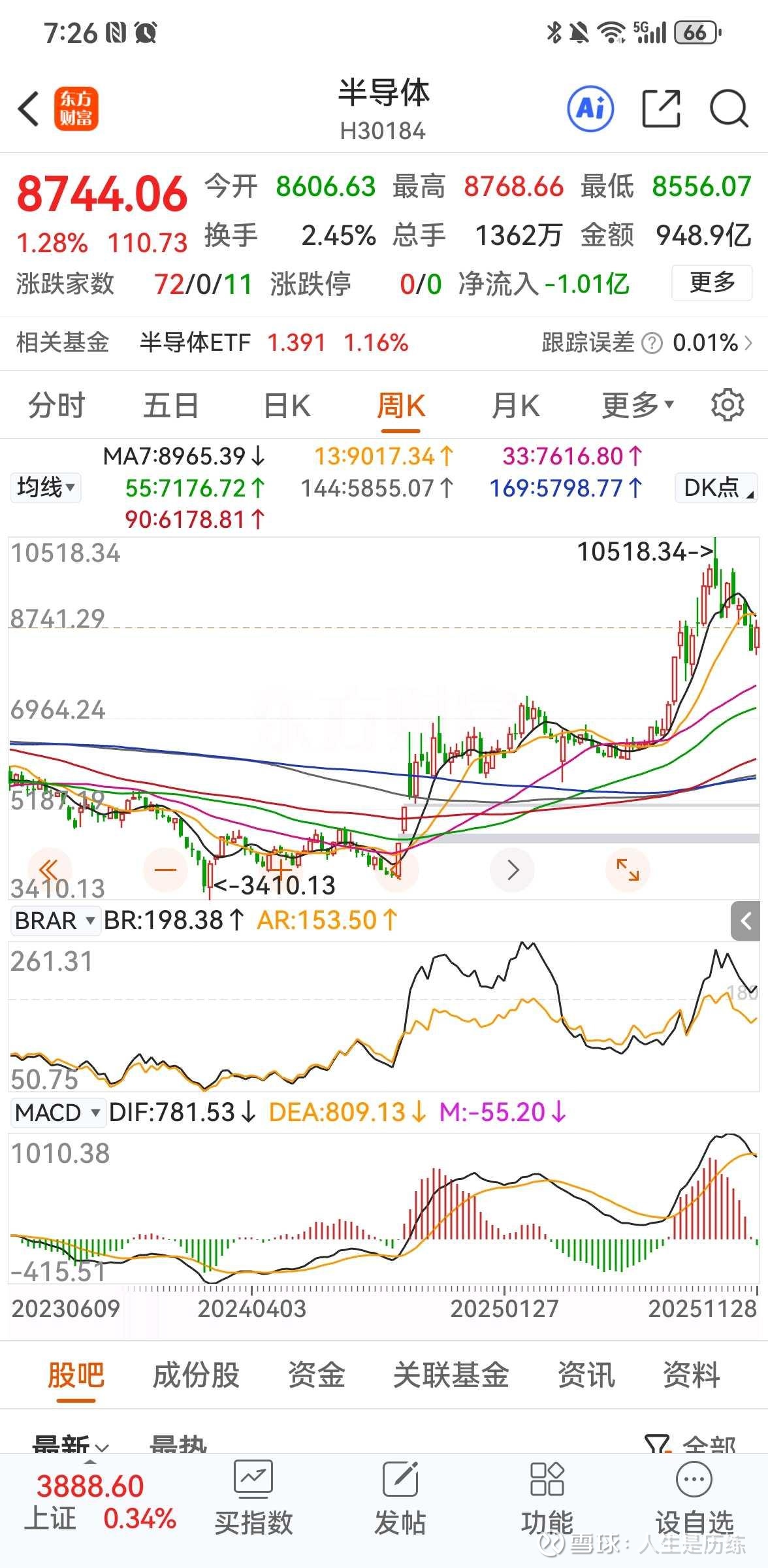This screenshot has height=1568, width=768.
Task: Open chart settings gear
Action: click(727, 406)
